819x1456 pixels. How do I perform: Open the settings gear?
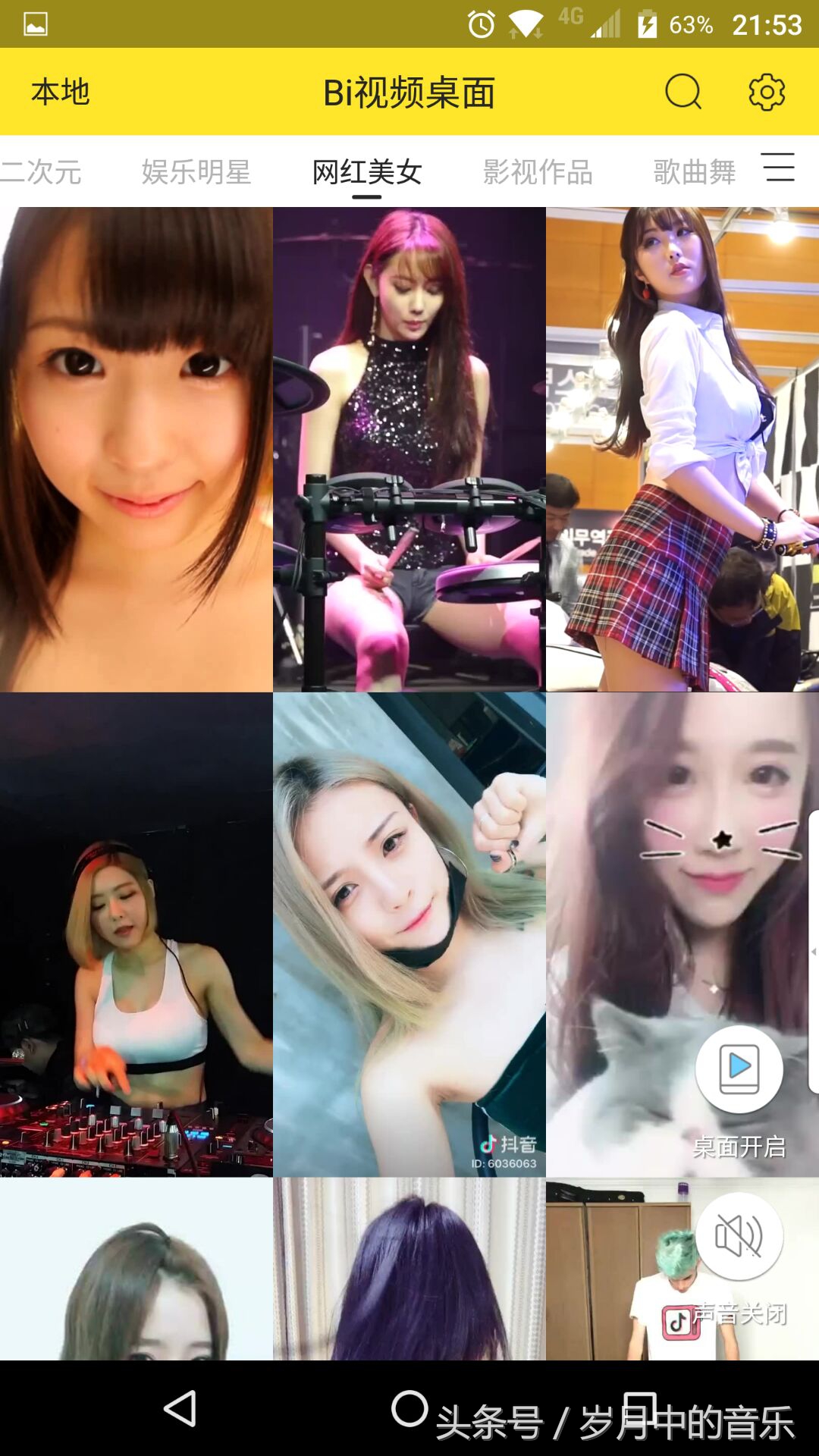[x=767, y=93]
